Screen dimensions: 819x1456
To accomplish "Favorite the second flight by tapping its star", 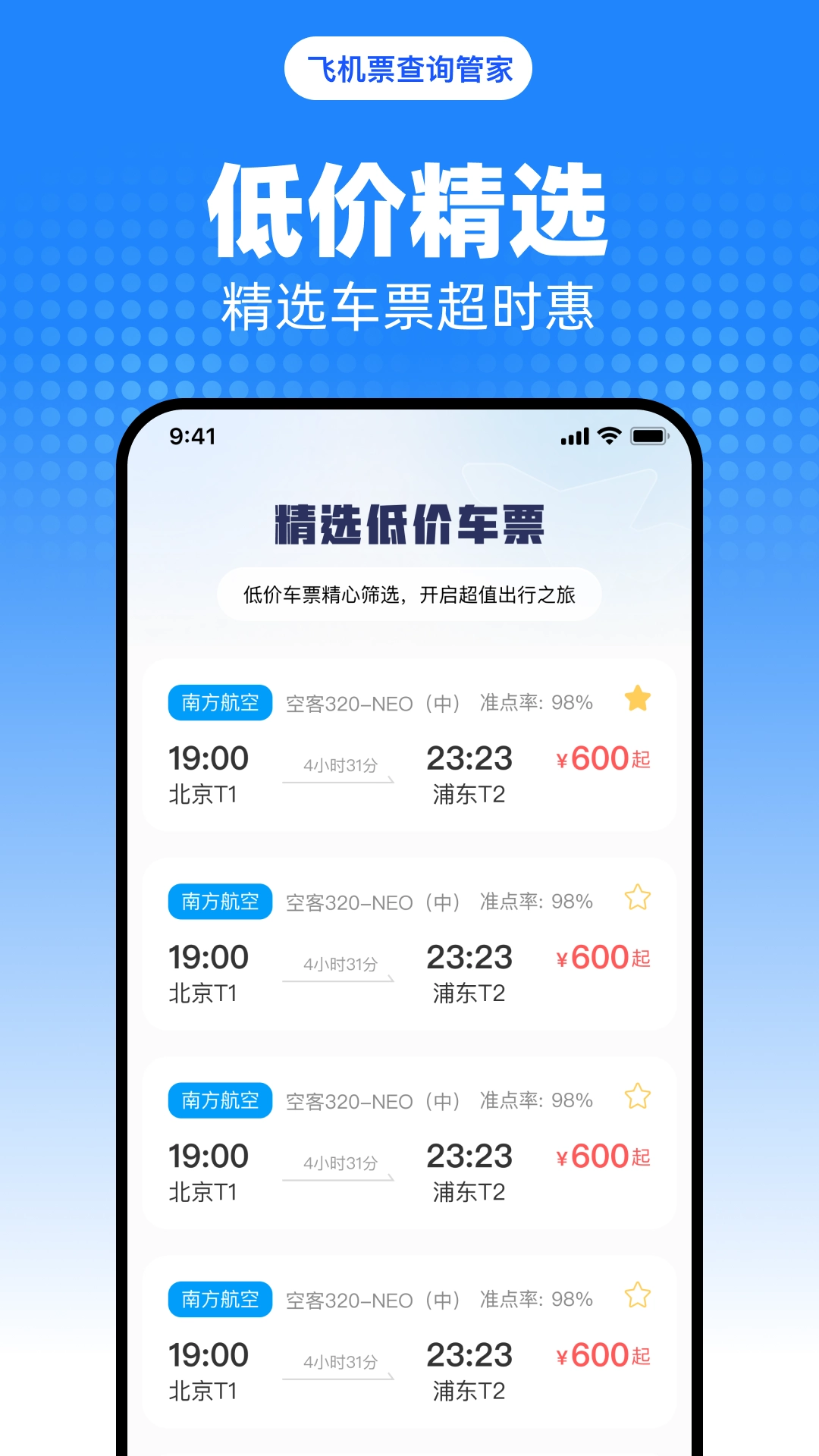I will (x=638, y=898).
